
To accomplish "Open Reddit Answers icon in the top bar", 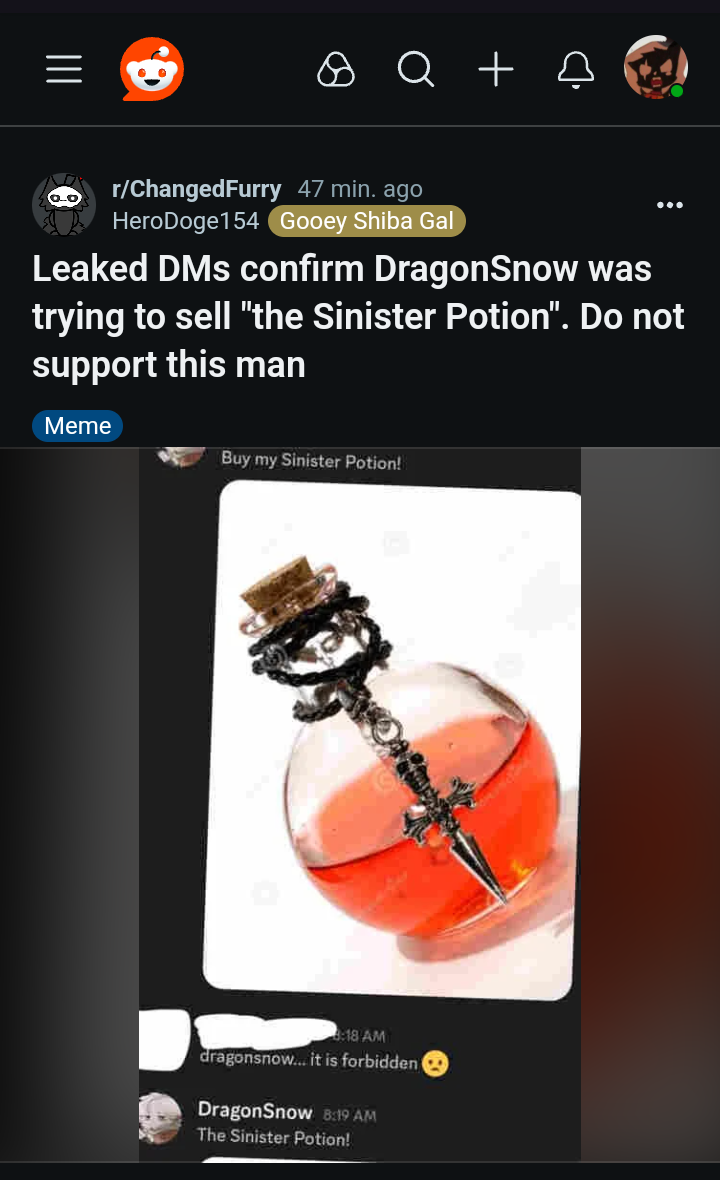I will [x=336, y=69].
